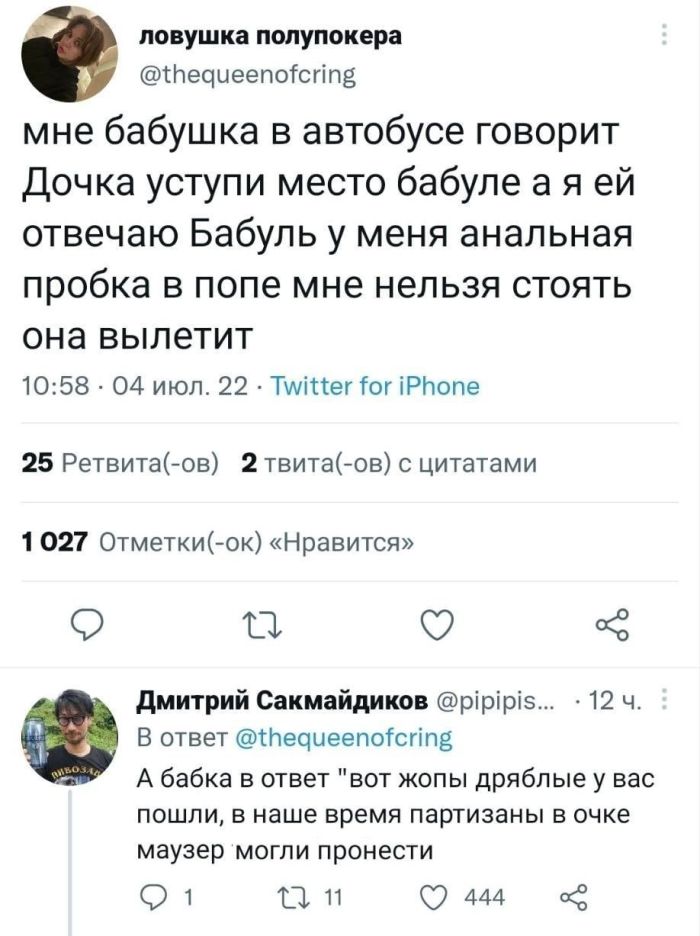View the 2 quote tweets
The width and height of the screenshot is (700, 936).
pyautogui.click(x=390, y=463)
